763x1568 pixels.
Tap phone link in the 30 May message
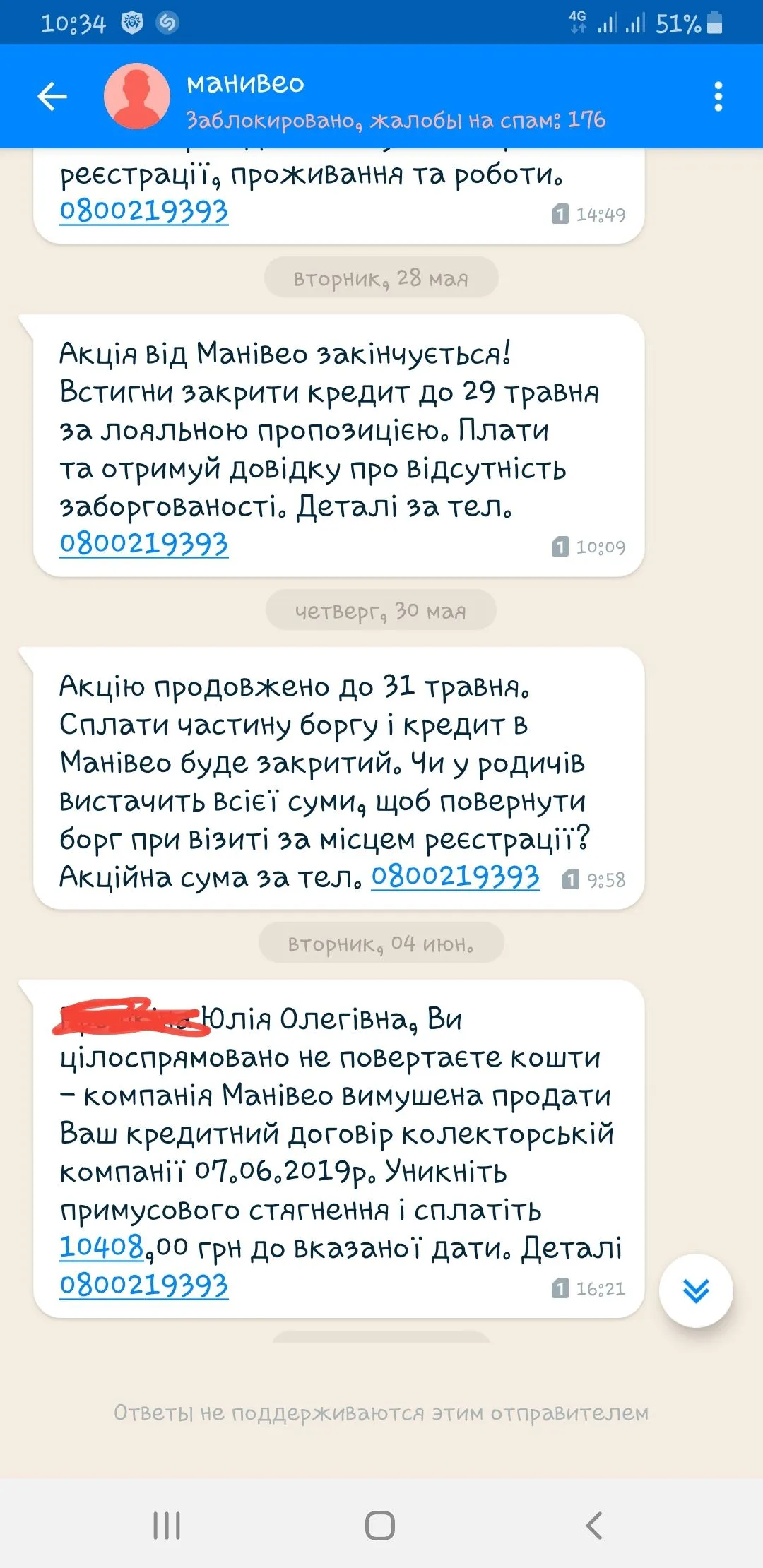point(455,877)
